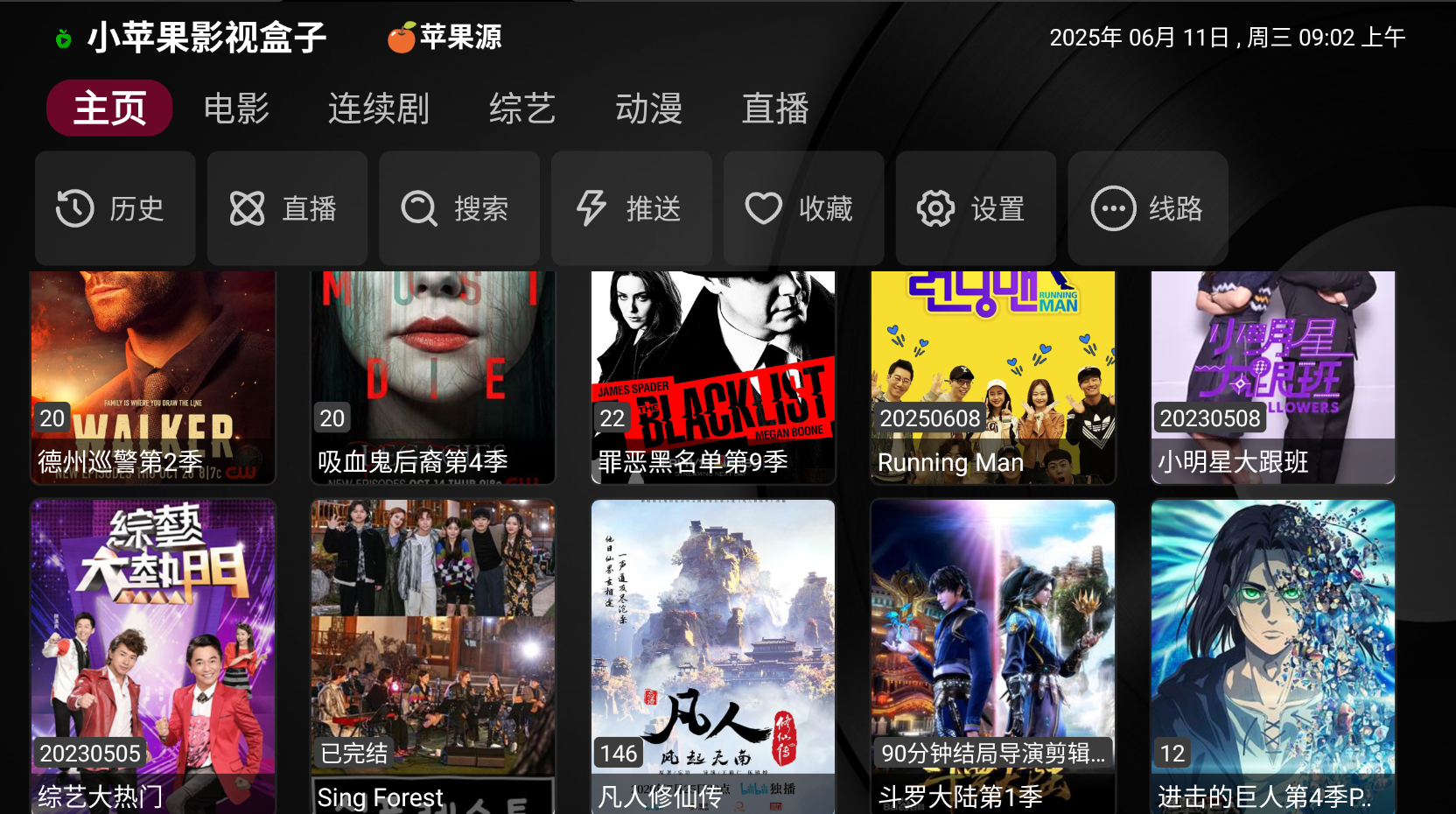Open the 历史 watch history

115,208
